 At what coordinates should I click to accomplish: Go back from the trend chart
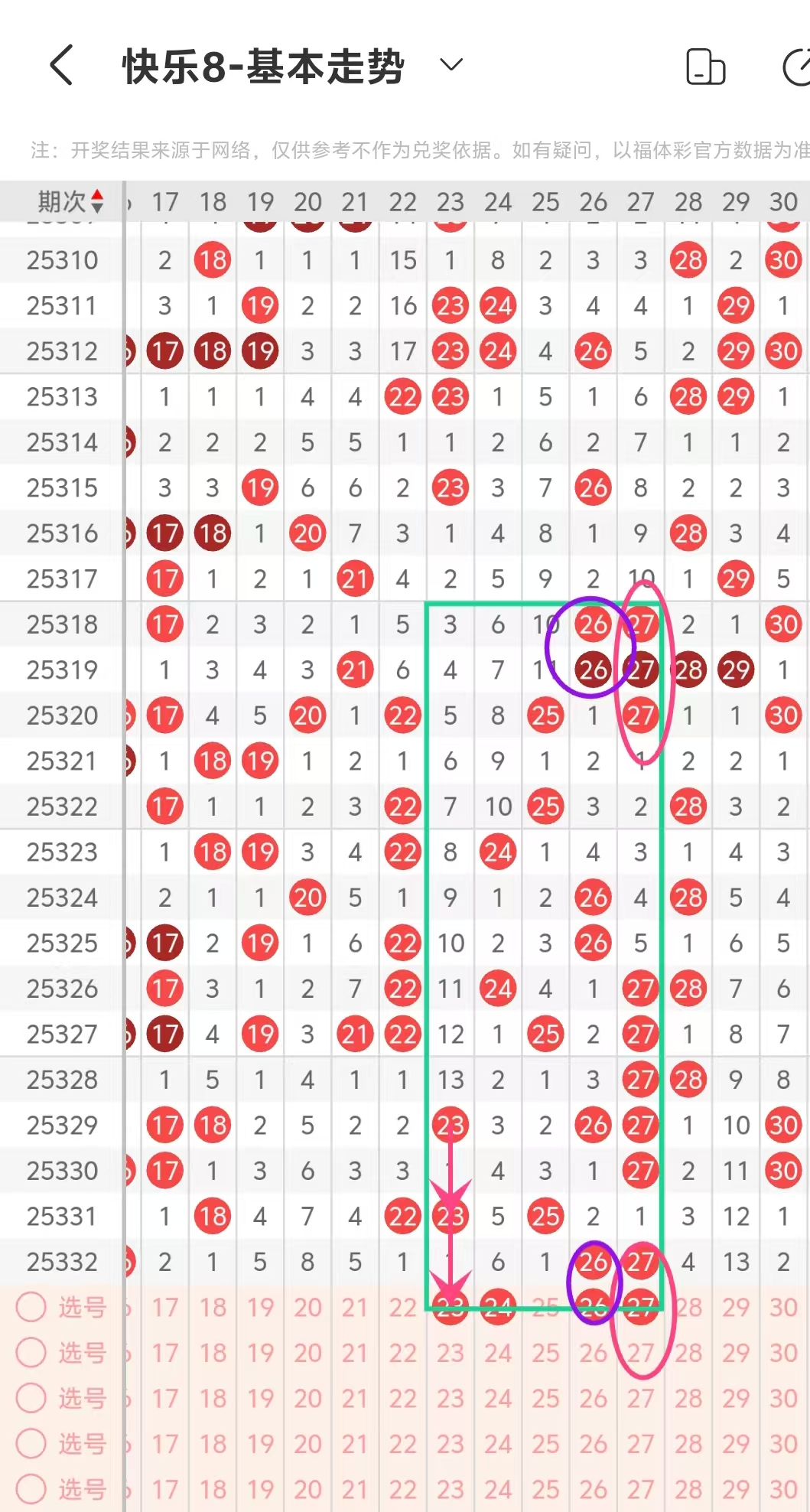61,65
